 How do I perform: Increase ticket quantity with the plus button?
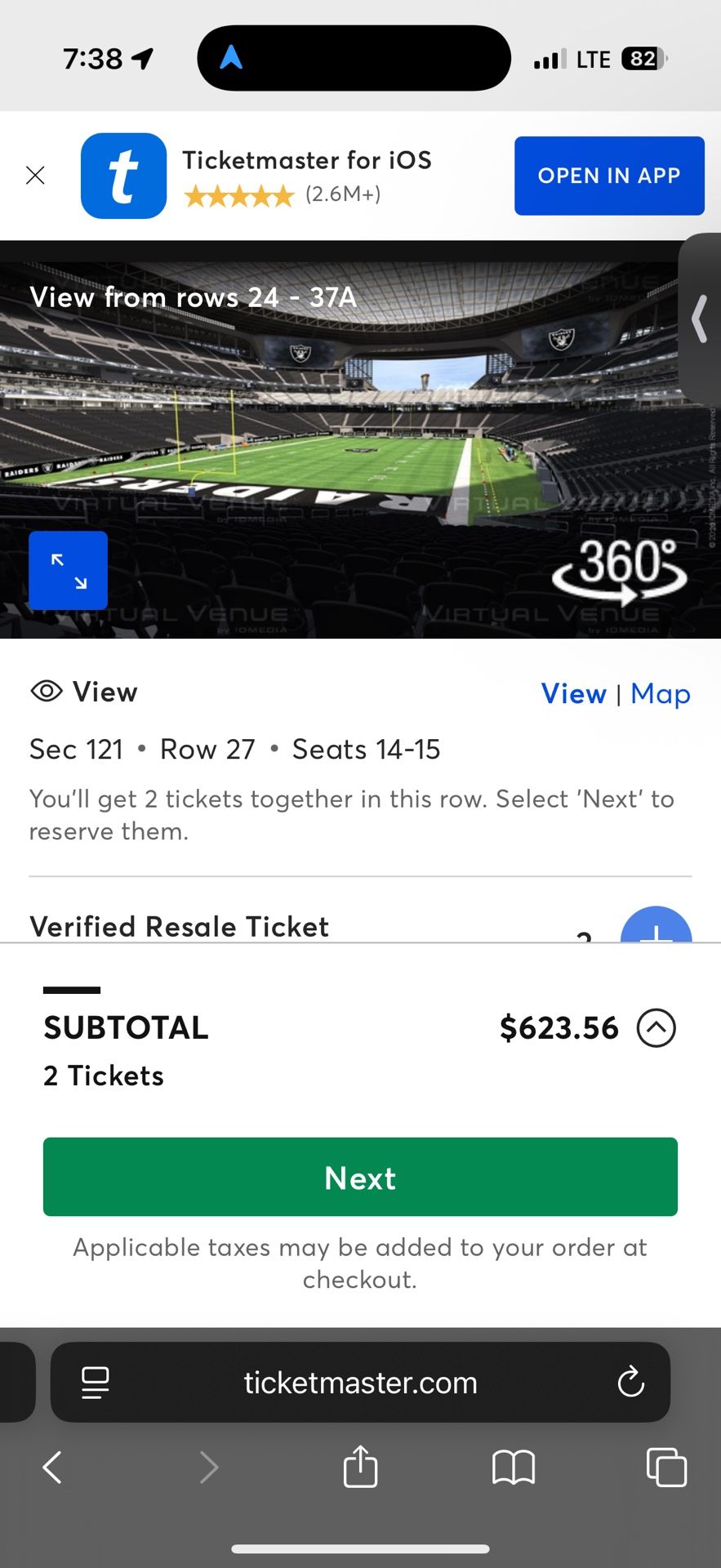click(x=657, y=938)
